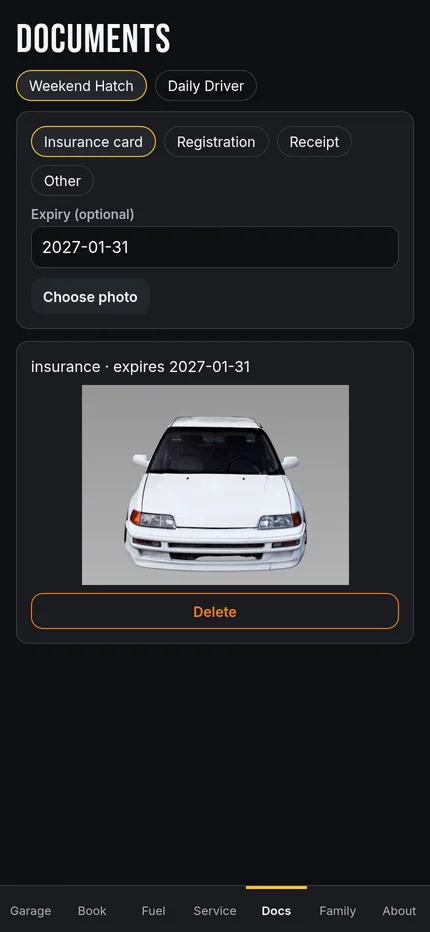
Task: Select Other as document type
Action: pos(62,181)
